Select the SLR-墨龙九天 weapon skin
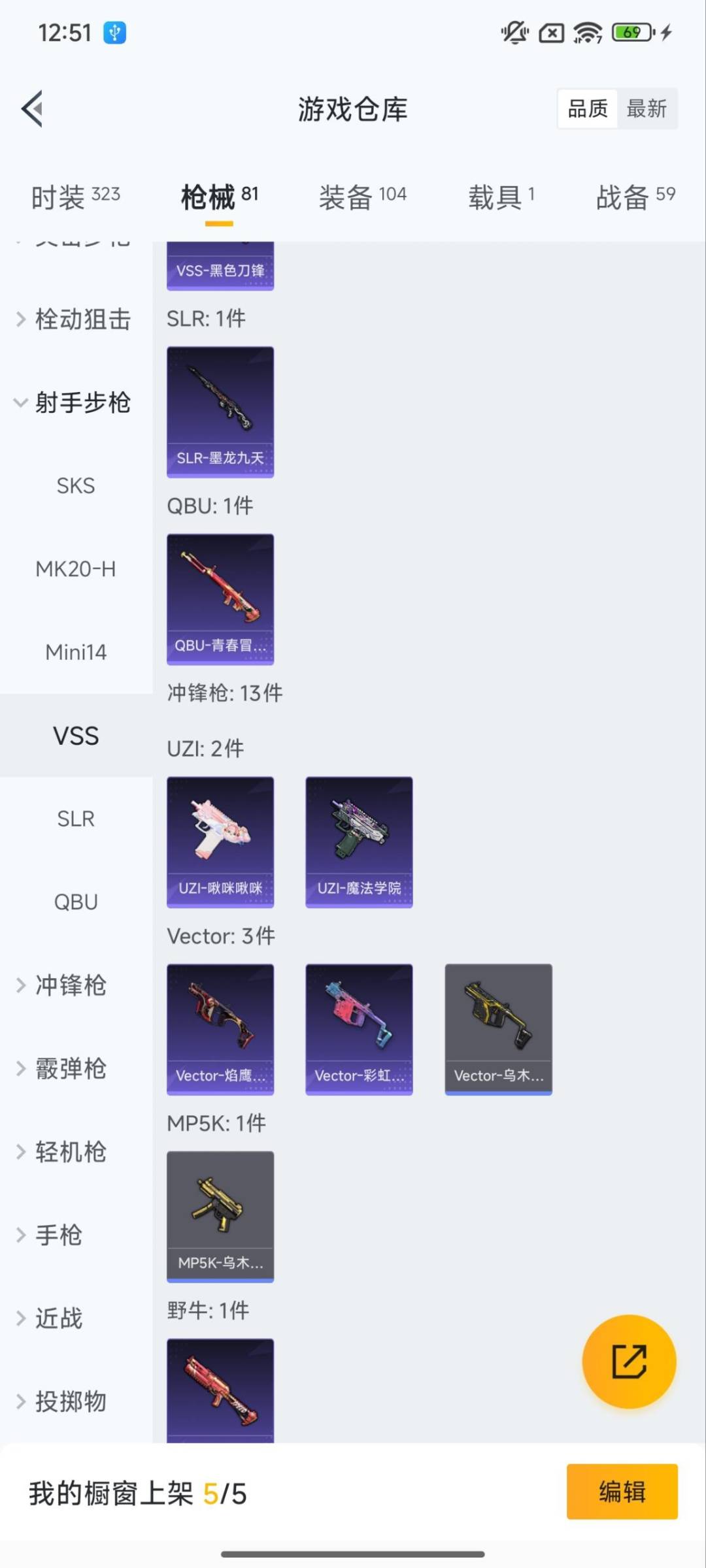Image resolution: width=706 pixels, height=1568 pixels. tap(220, 412)
